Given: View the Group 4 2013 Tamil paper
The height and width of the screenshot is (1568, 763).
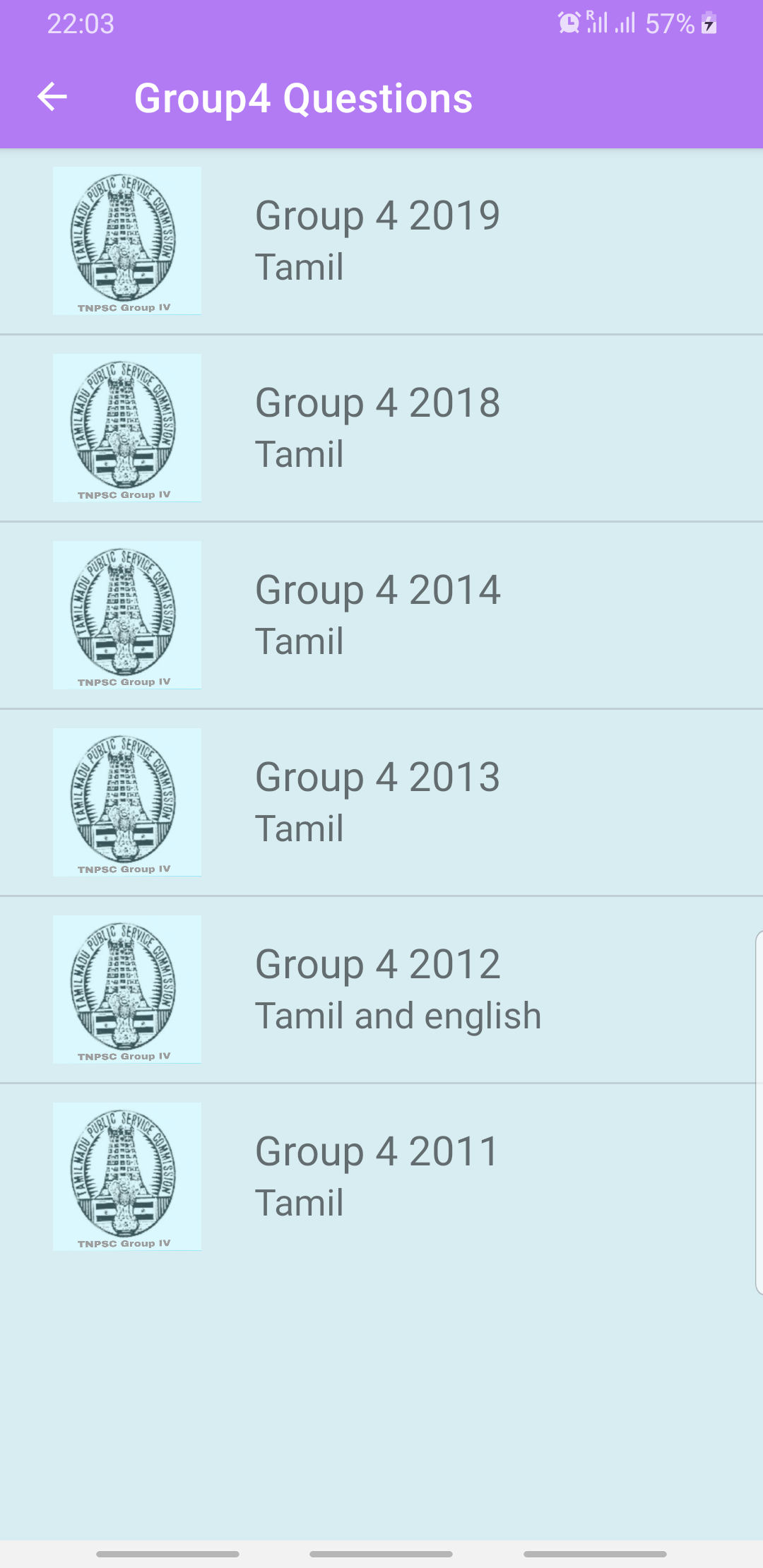Looking at the screenshot, I should 381,802.
